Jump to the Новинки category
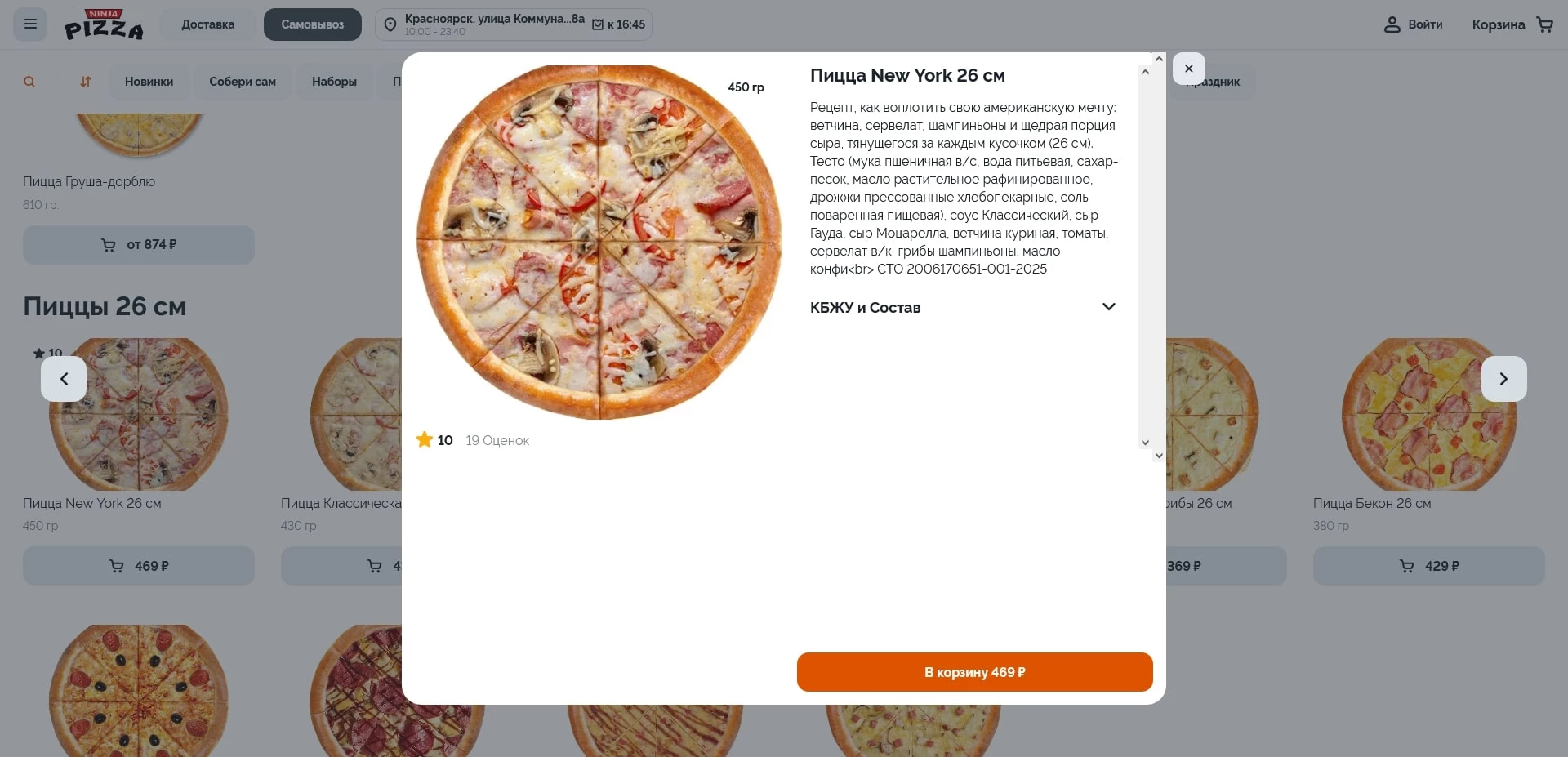The height and width of the screenshot is (757, 1568). click(x=149, y=82)
